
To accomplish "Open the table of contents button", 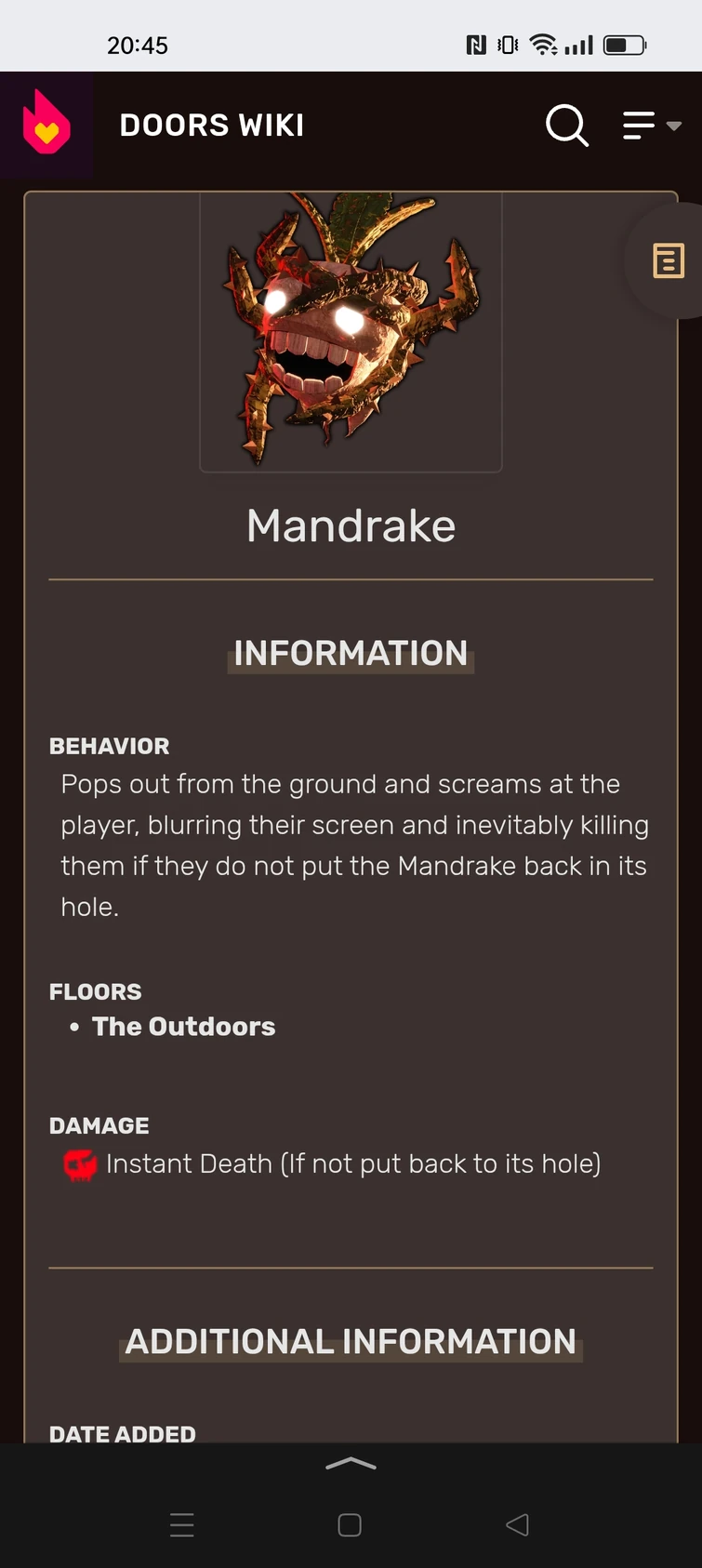I will (x=668, y=261).
